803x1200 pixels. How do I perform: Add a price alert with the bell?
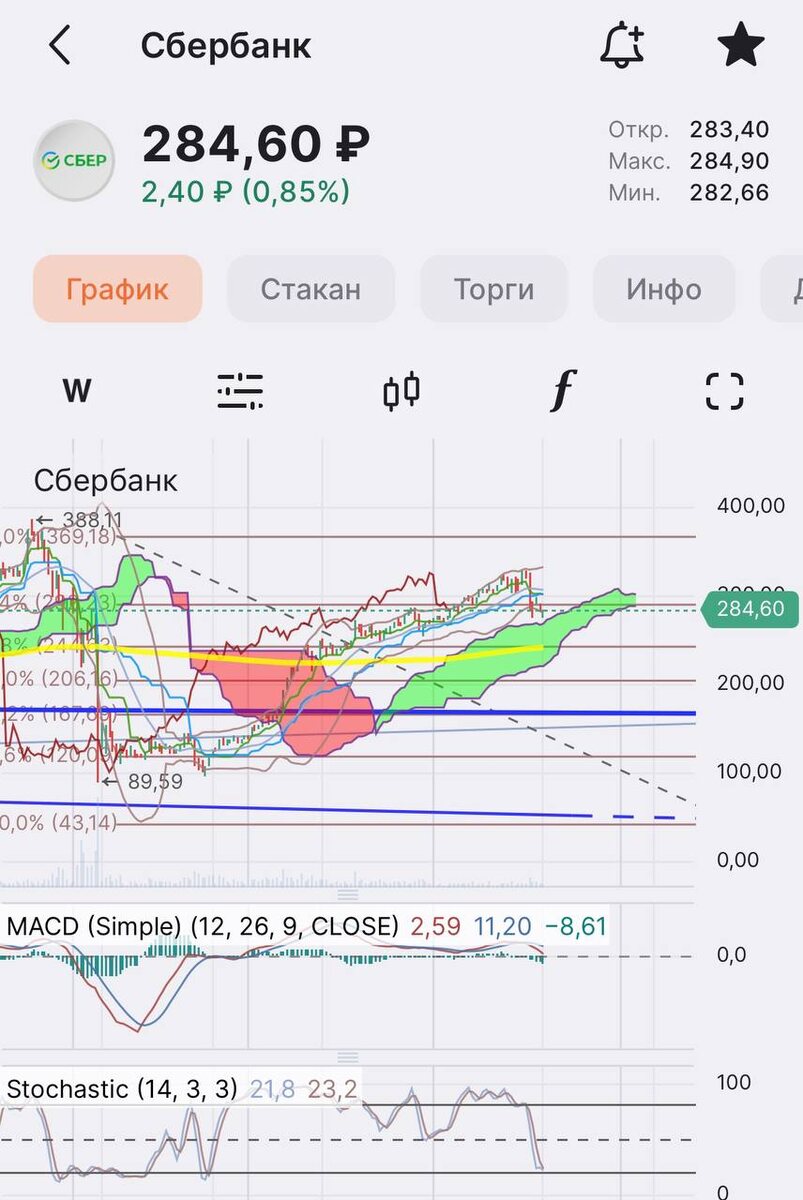click(622, 46)
